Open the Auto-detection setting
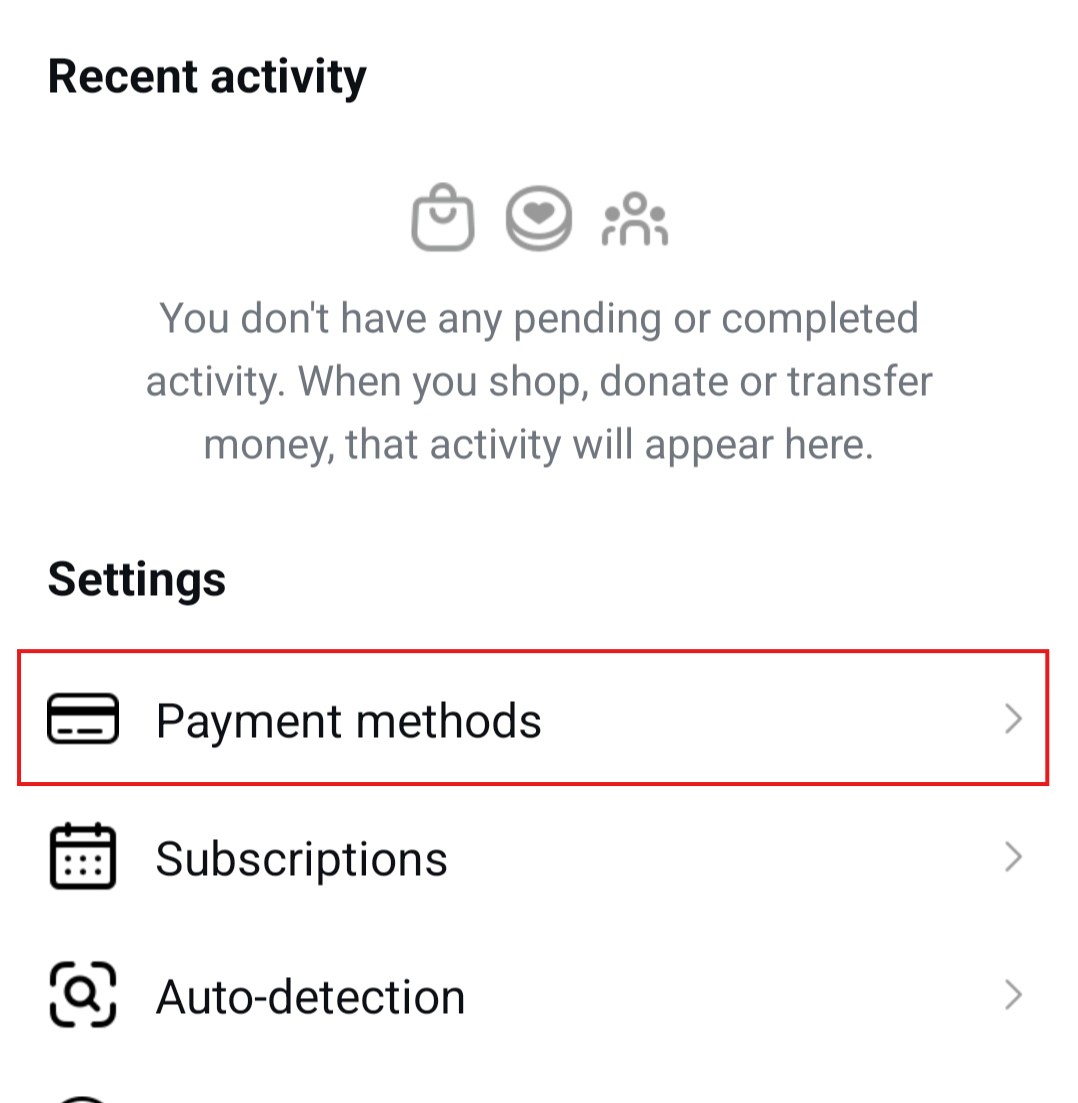1078x1103 pixels. click(533, 996)
